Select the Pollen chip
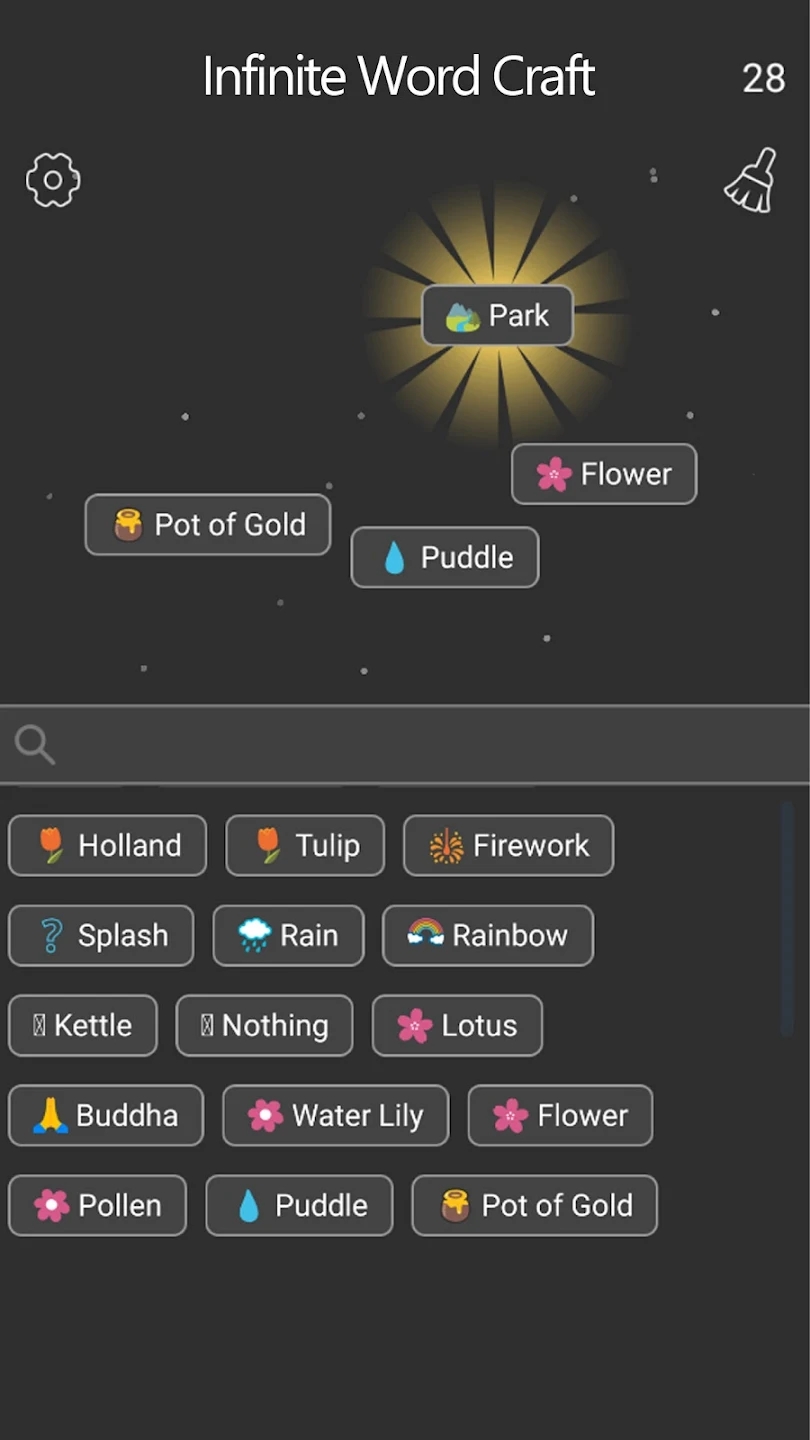Screen dimensions: 810x1440 (97, 1206)
